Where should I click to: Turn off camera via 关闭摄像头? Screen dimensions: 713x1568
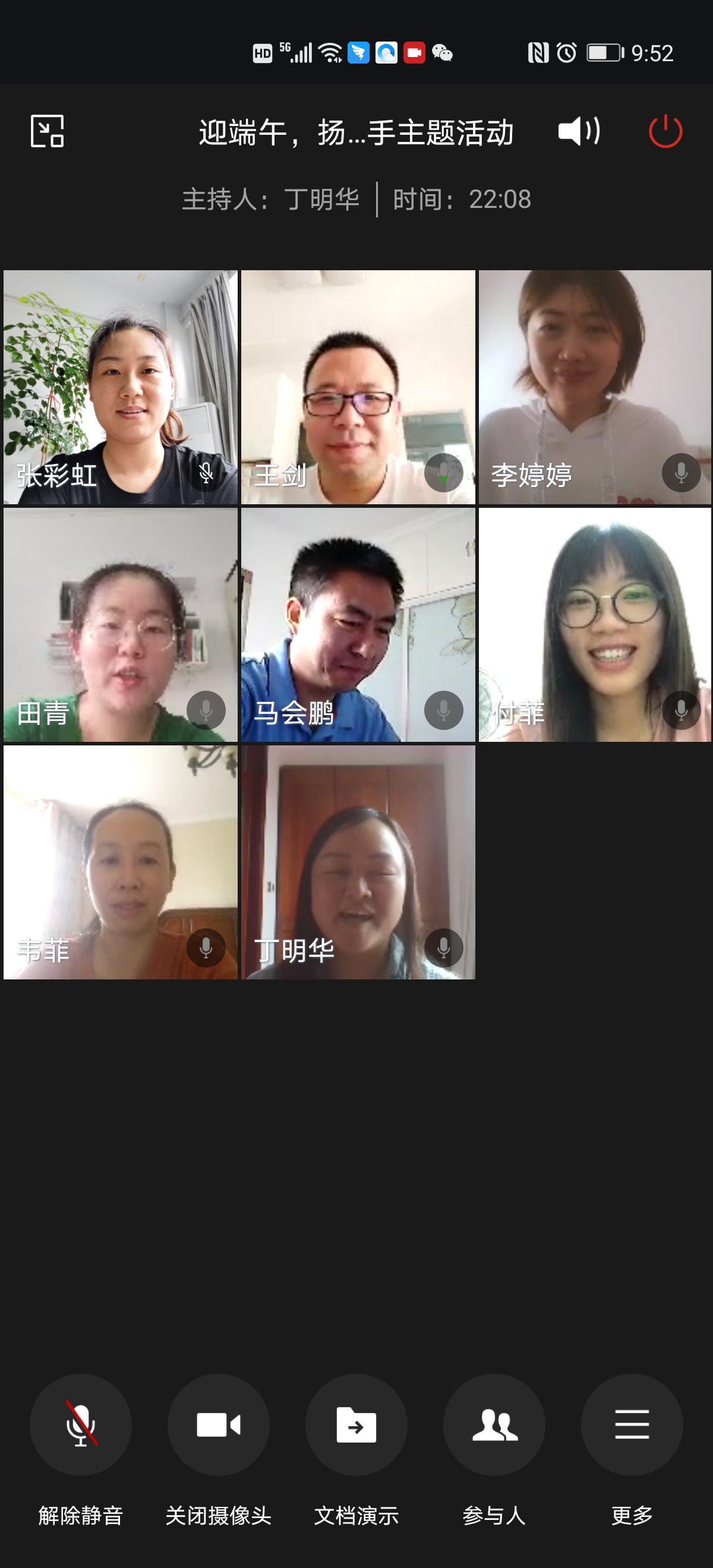[x=219, y=1424]
